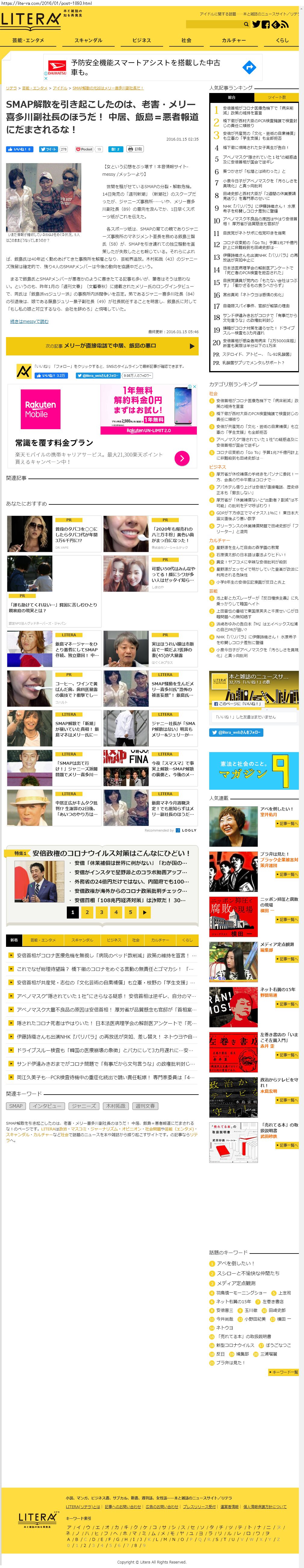The height and width of the screenshot is (1568, 304).
Task: Go to the カルチャー section
Action: click(x=234, y=40)
